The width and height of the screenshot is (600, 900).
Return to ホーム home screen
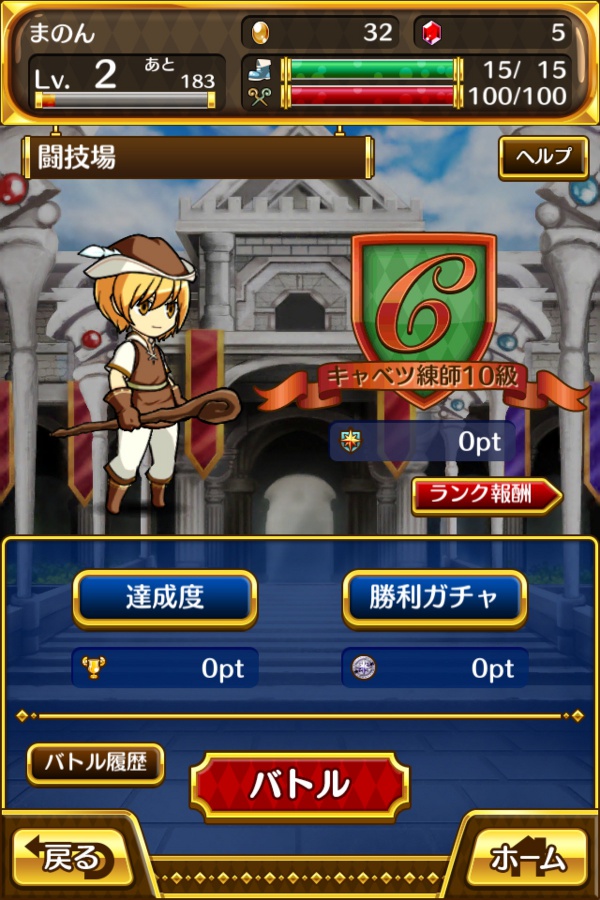528,859
